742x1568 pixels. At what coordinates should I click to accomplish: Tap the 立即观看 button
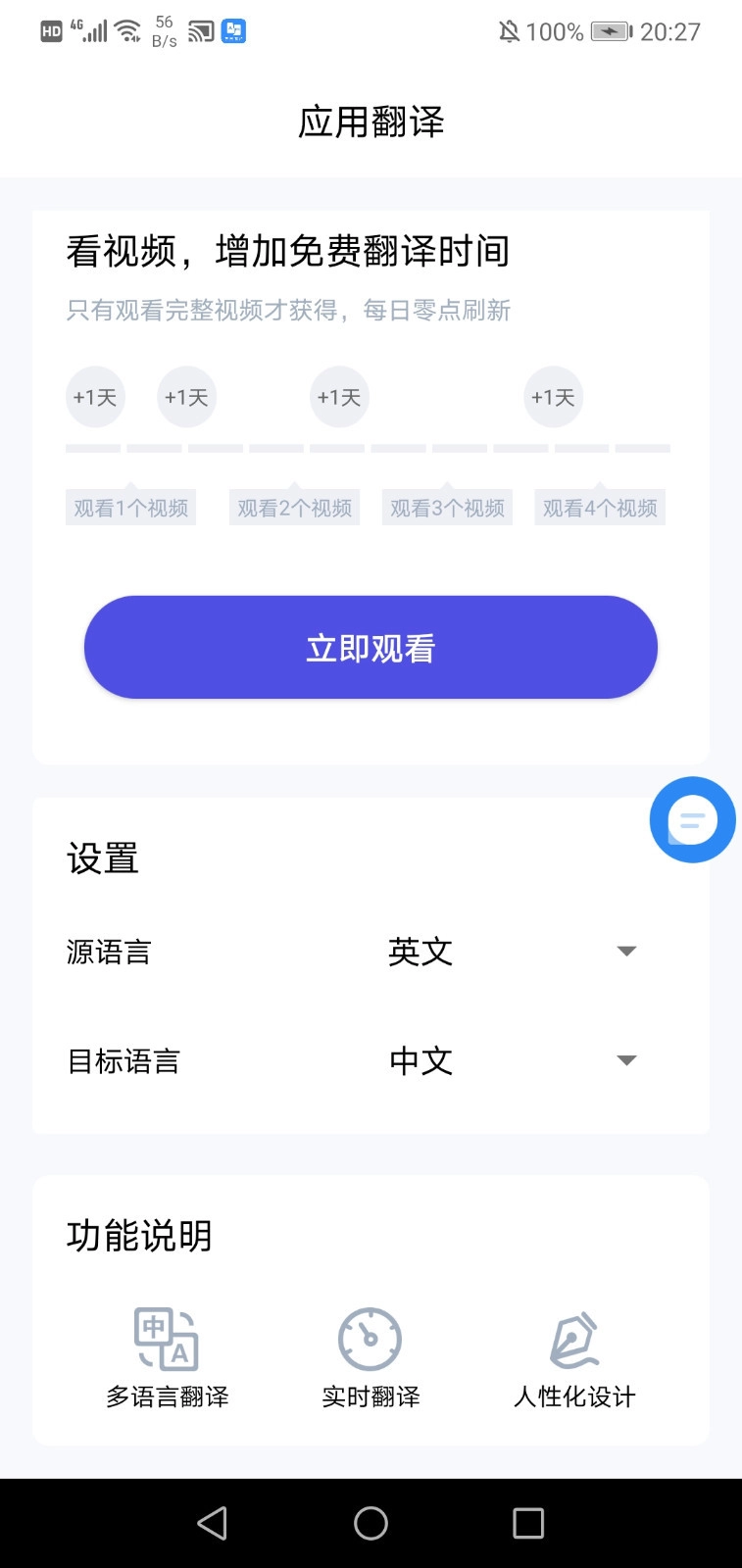click(x=371, y=648)
